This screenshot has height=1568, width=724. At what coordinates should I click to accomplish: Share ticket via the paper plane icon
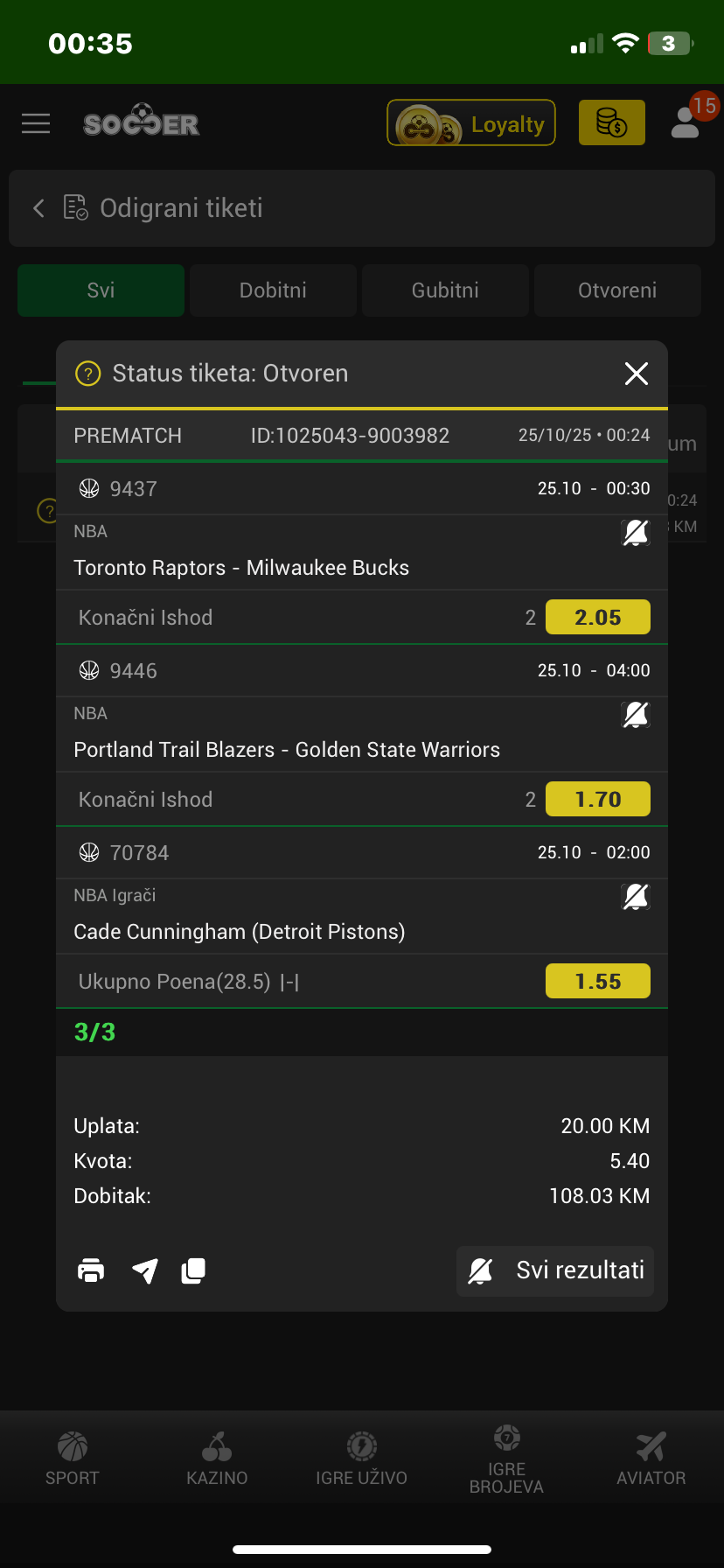[145, 1270]
